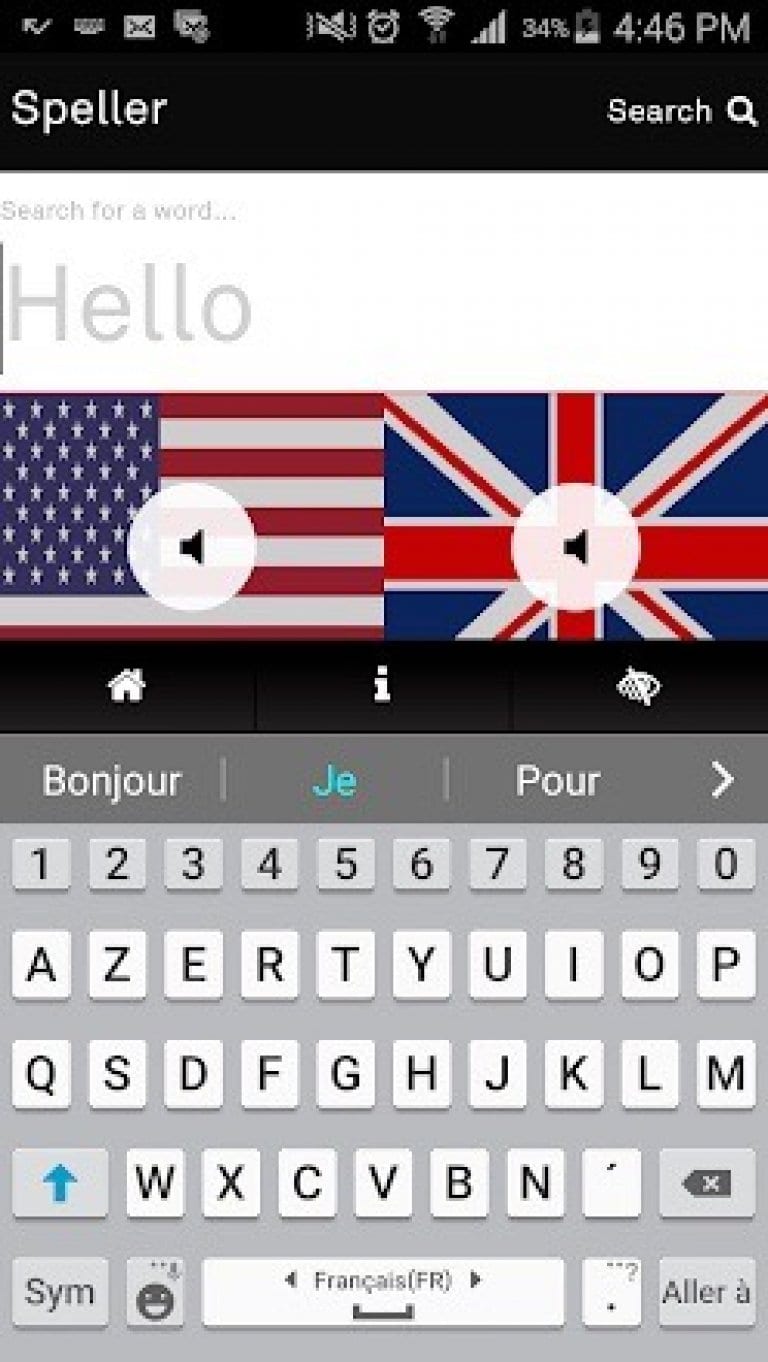Play US pronunciation via the American flag speaker

pyautogui.click(x=192, y=544)
